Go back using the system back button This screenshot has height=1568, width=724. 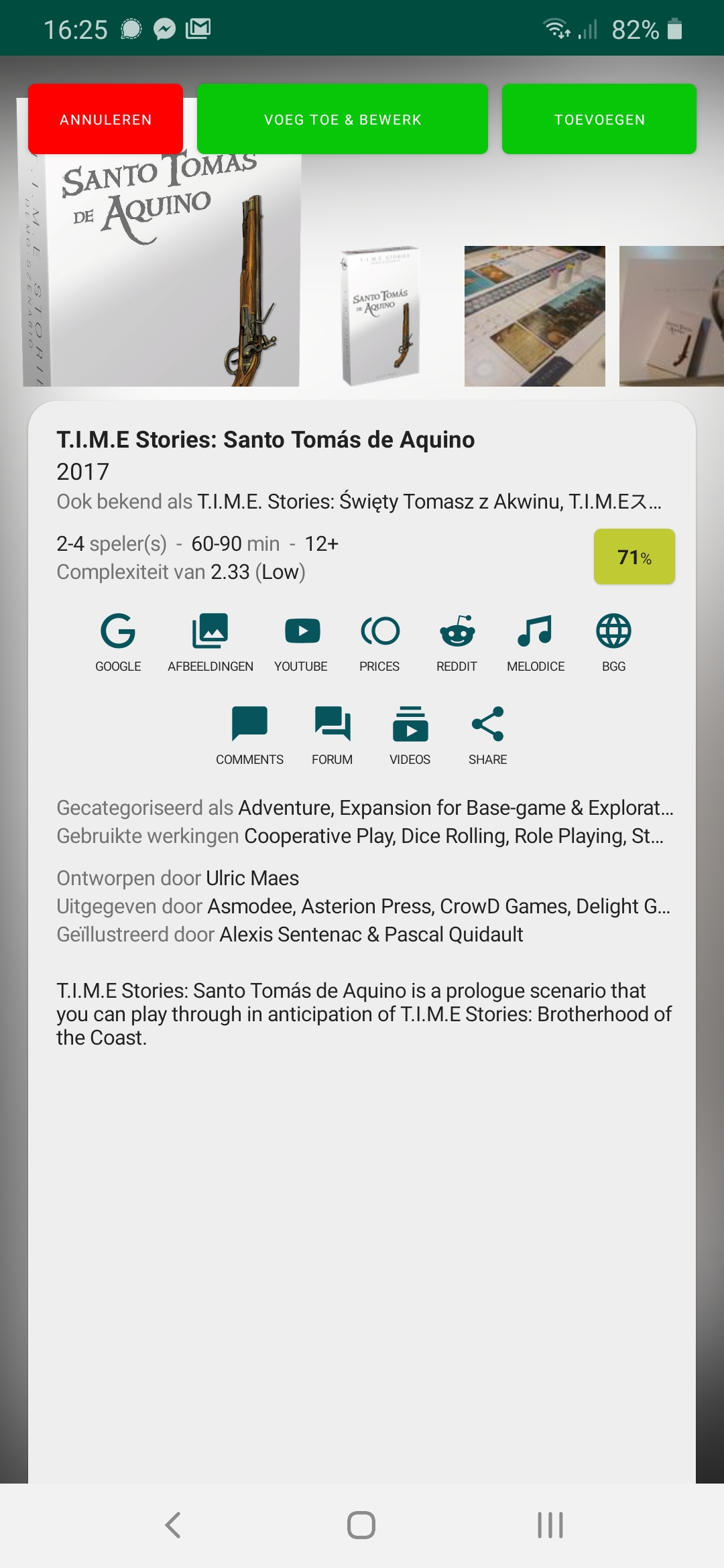[173, 1525]
